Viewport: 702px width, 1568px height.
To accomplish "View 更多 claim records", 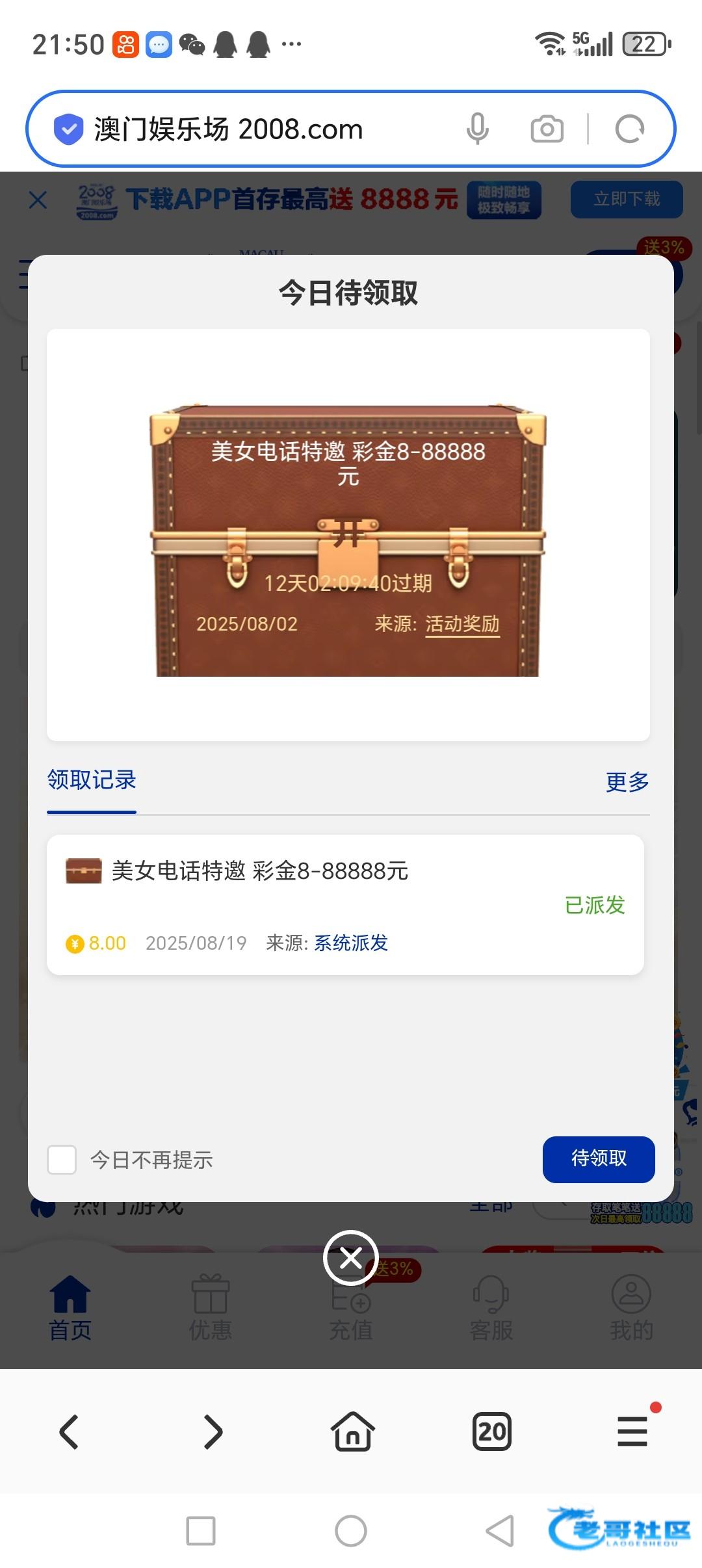I will (627, 782).
